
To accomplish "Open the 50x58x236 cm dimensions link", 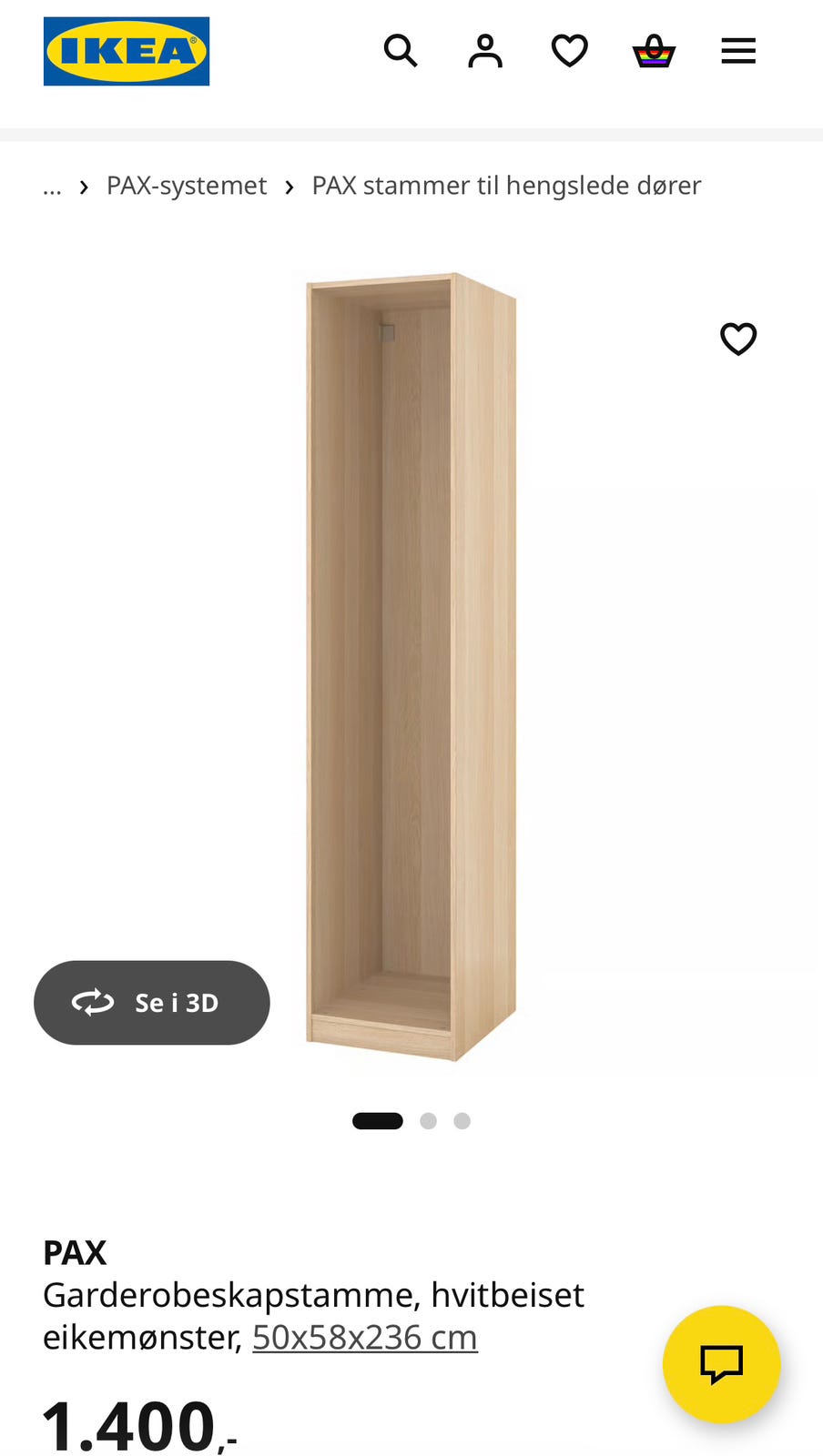I will click(x=365, y=1338).
